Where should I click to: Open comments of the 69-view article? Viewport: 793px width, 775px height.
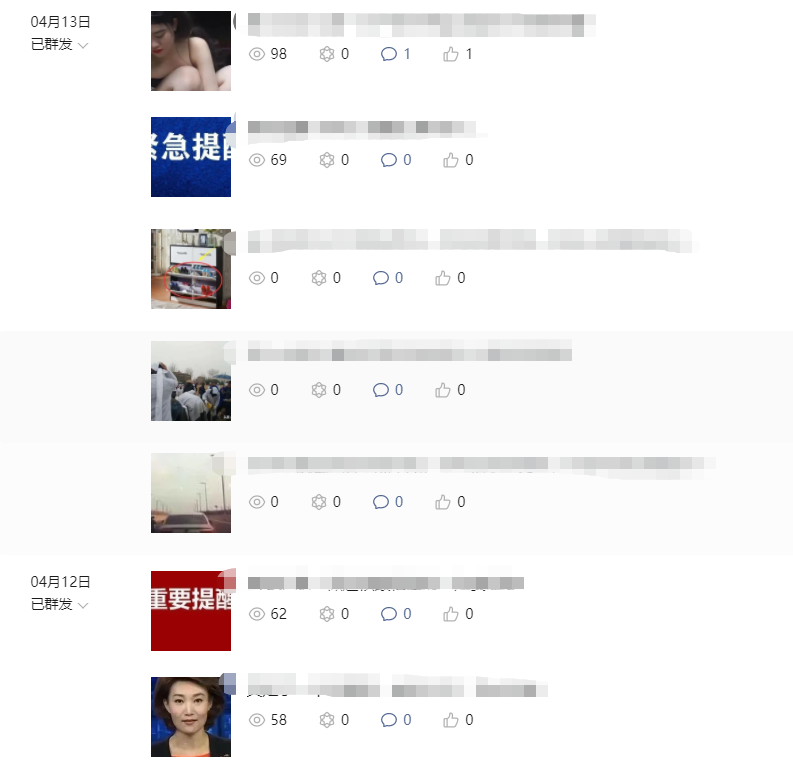(396, 160)
